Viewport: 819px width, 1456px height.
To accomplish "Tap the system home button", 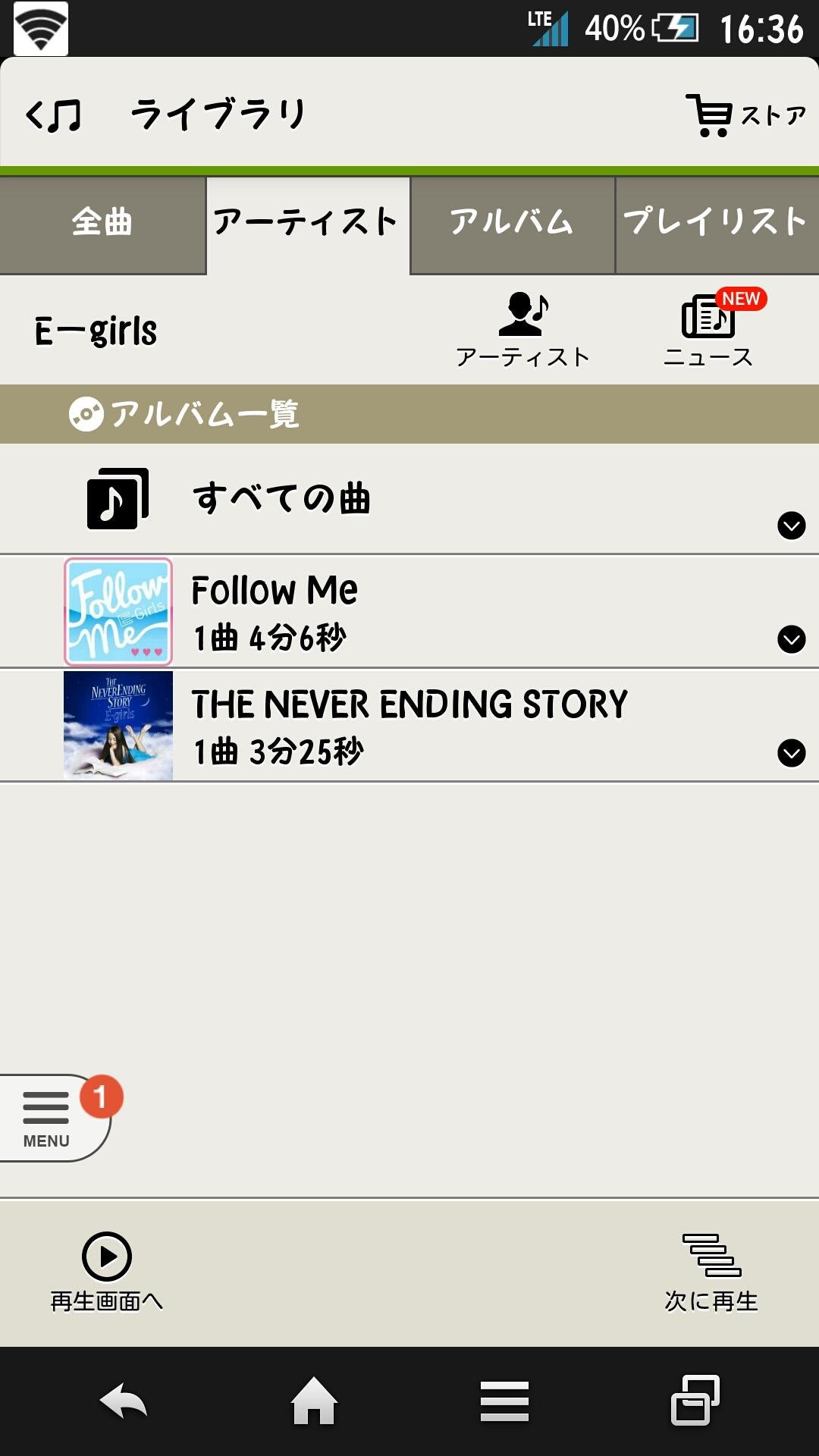I will click(314, 1401).
